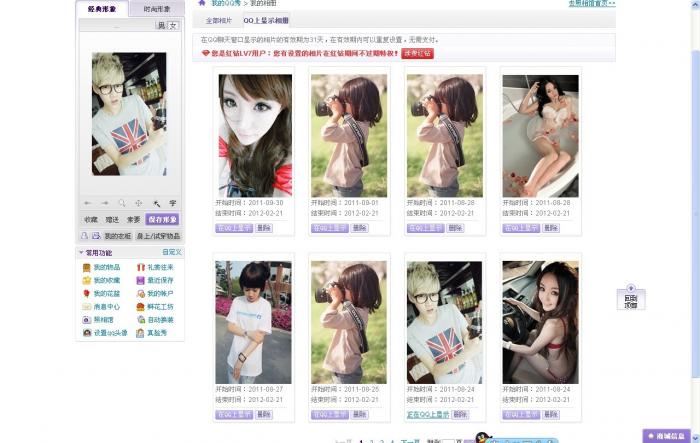Switch to the 时尚形象 tab
Image resolution: width=700 pixels, height=443 pixels.
click(156, 9)
